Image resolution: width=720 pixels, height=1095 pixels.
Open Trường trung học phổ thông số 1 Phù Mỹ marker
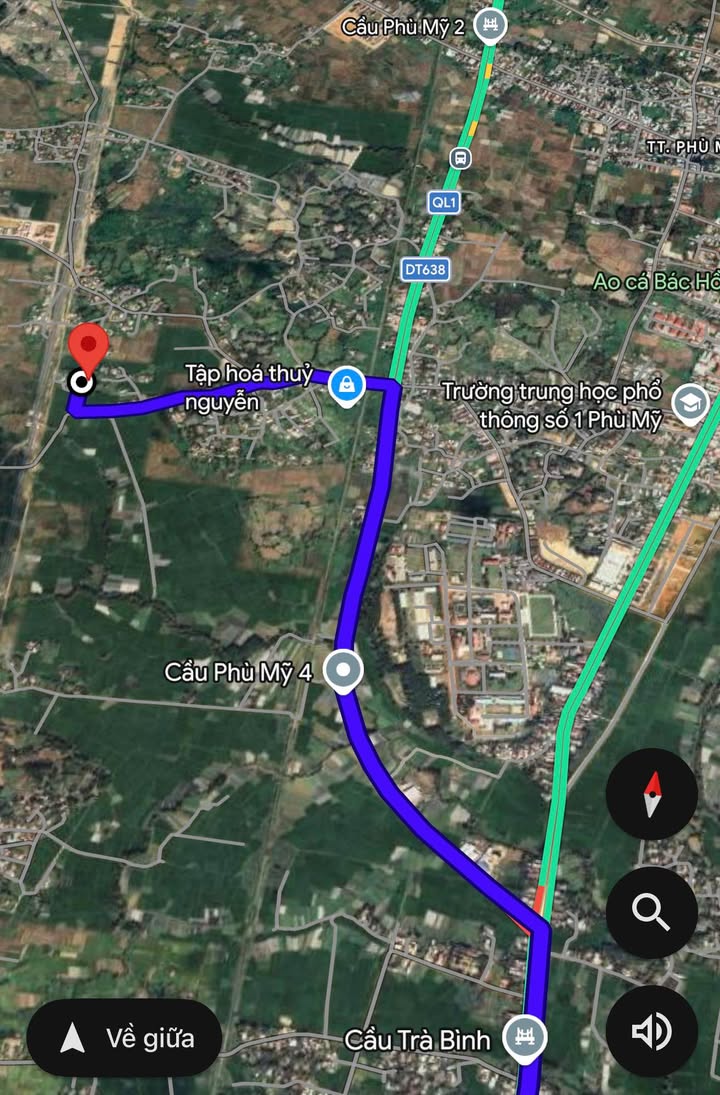point(690,404)
